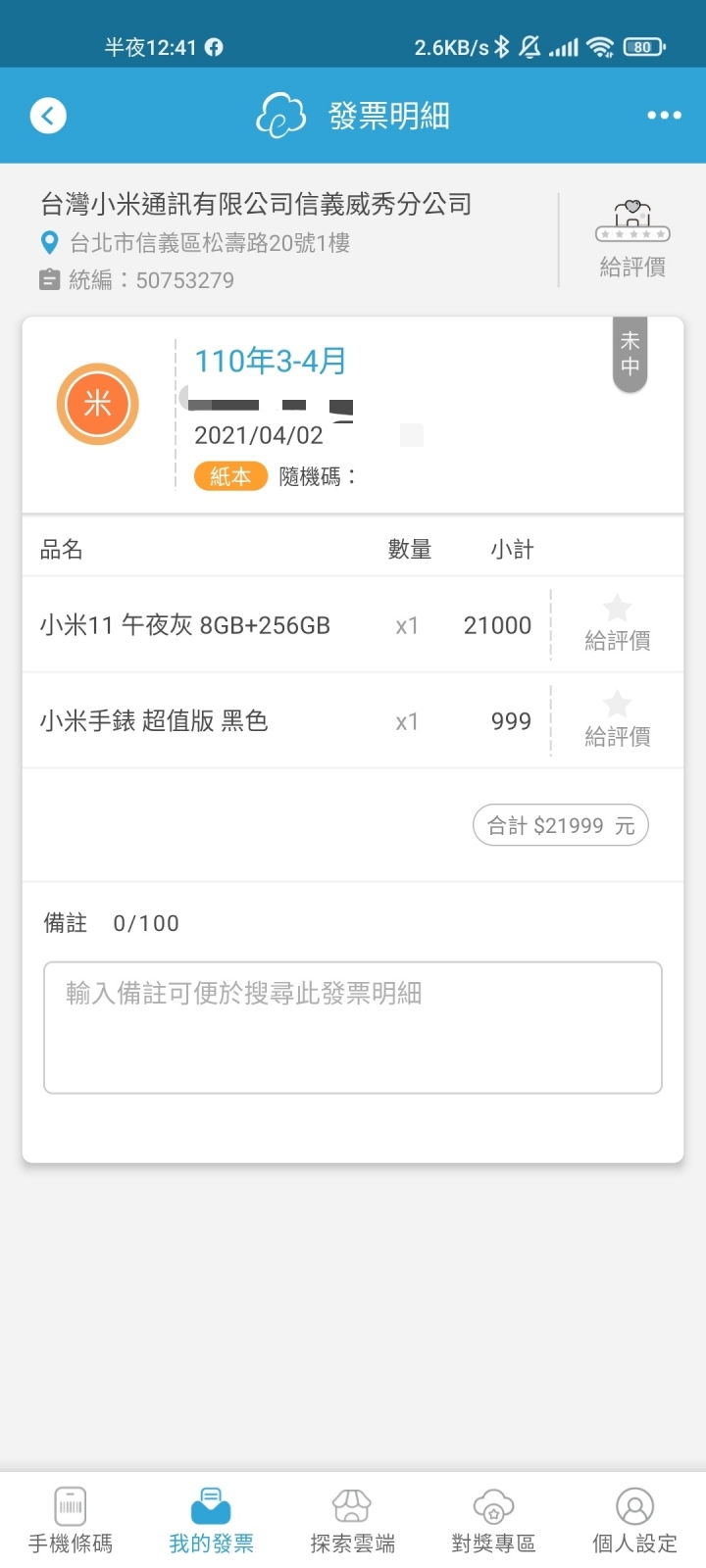Go back using the arrow button
Screen dimensions: 706x1568
click(x=48, y=116)
